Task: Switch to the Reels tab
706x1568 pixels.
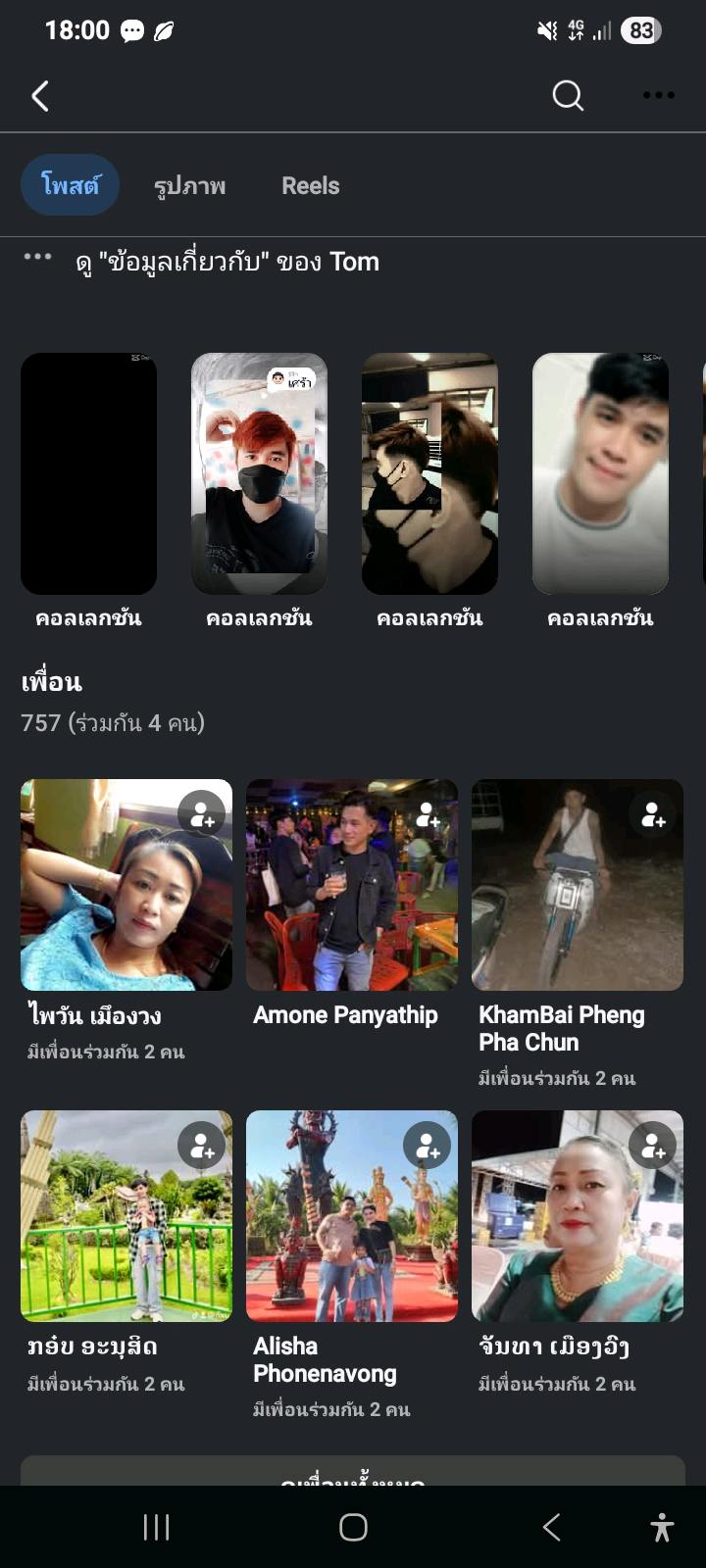Action: (x=310, y=186)
